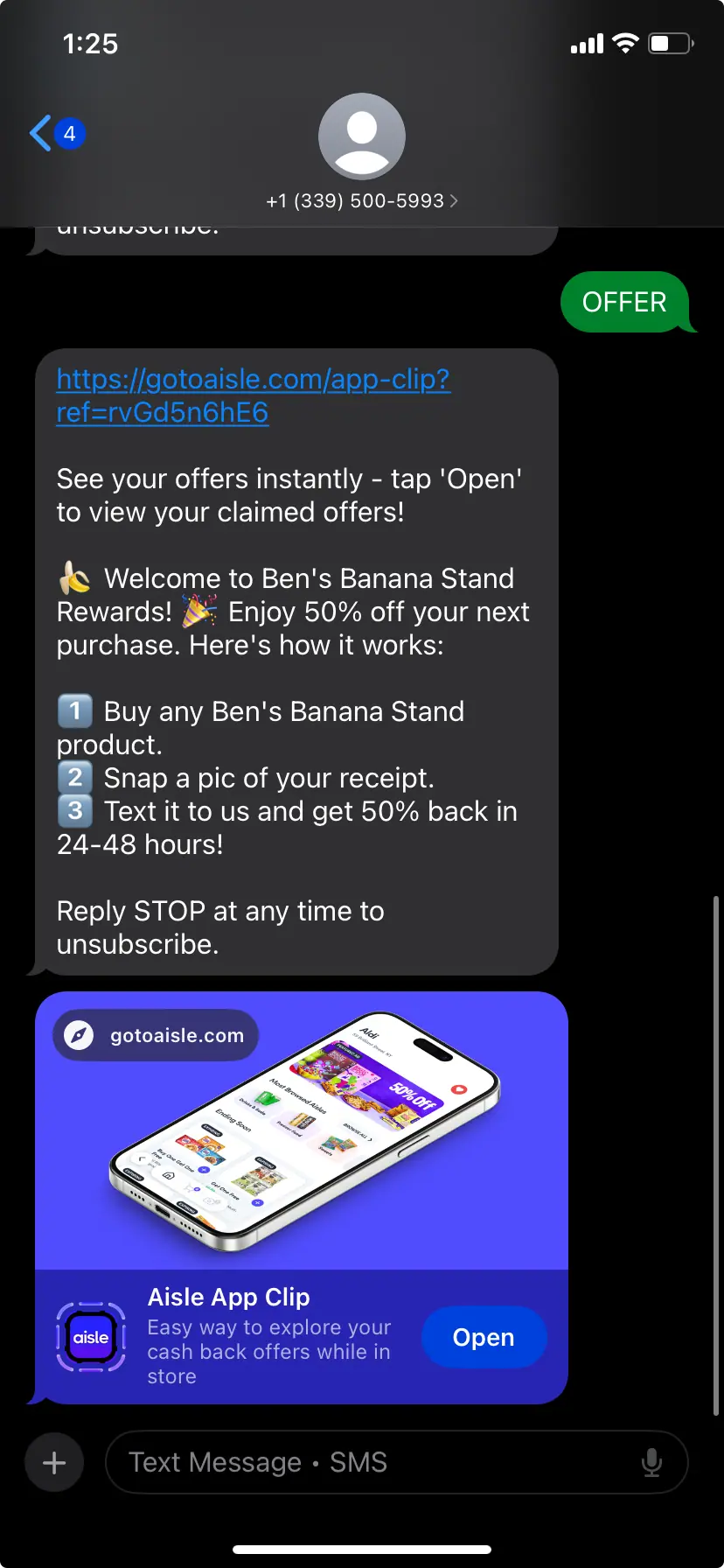Tap the Aisle app icon in the App Clip card
Screen dimensions: 724x1568
(x=91, y=1337)
